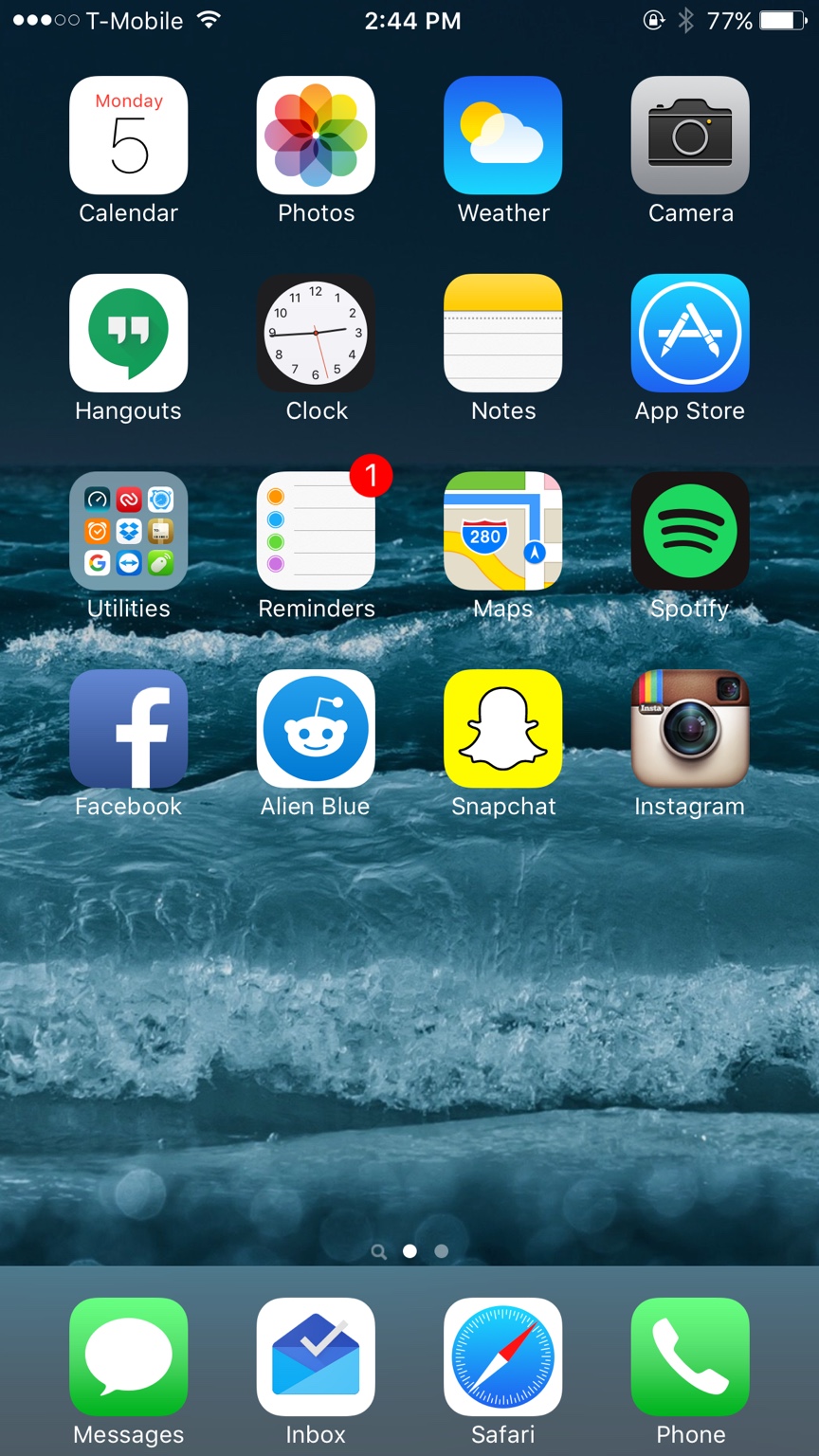
Task: Open the Phone app
Action: tap(690, 1356)
